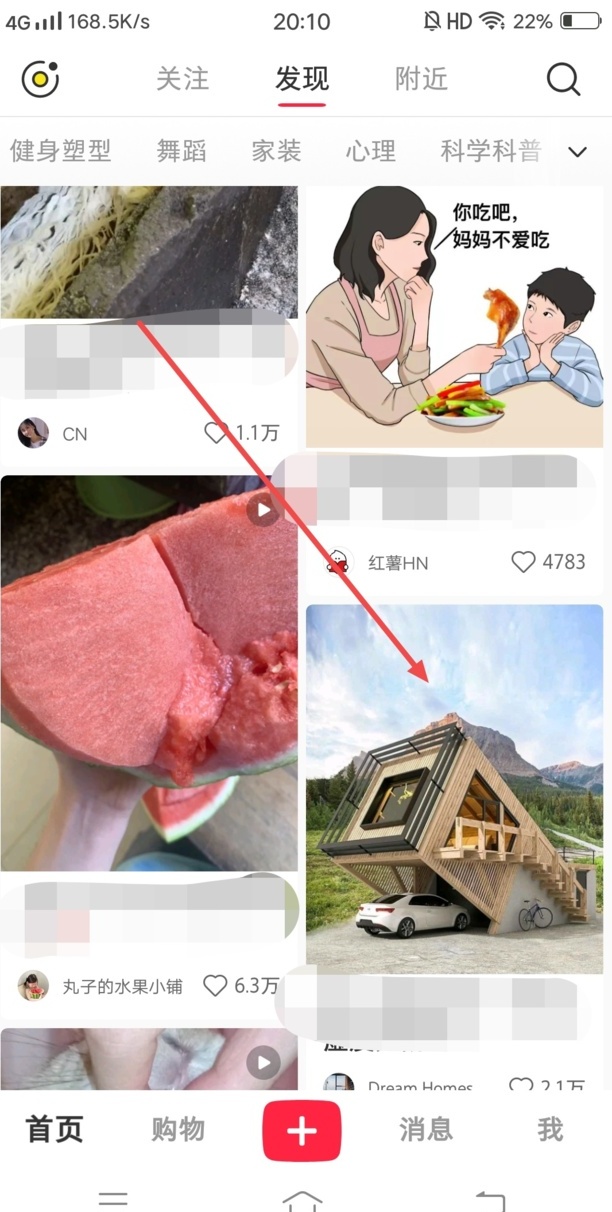Open the 你吃吧妈妈不爱吃 cartoon post

click(454, 318)
